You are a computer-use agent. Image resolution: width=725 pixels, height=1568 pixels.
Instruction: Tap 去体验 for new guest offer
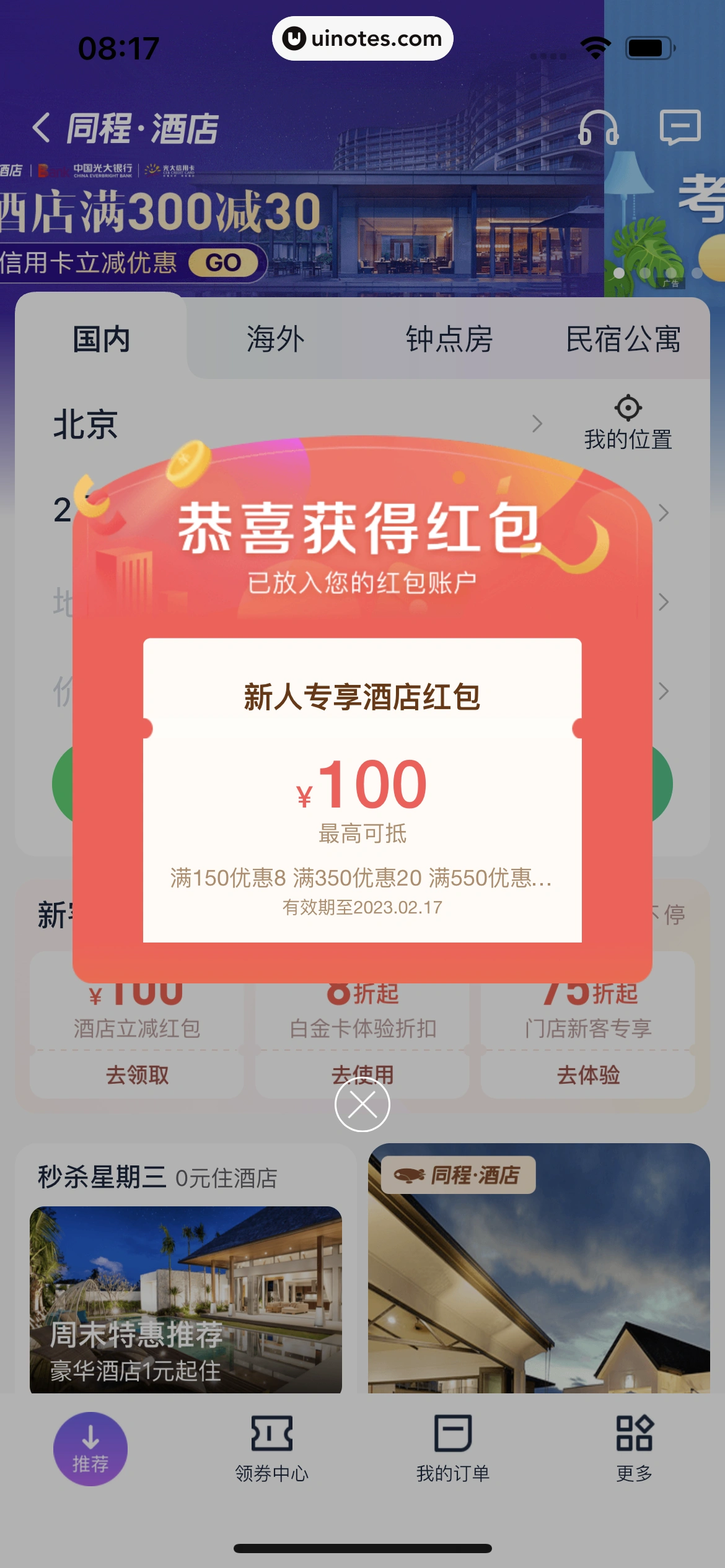pos(588,1075)
